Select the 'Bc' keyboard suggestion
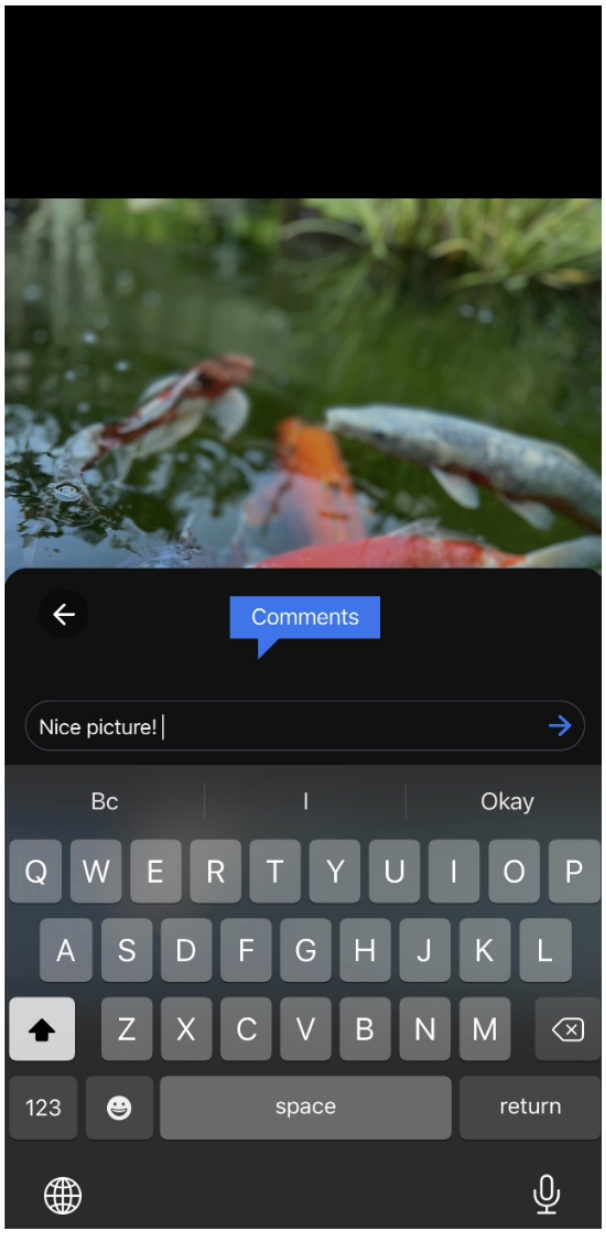Screen dimensions: 606x1234 [x=105, y=802]
